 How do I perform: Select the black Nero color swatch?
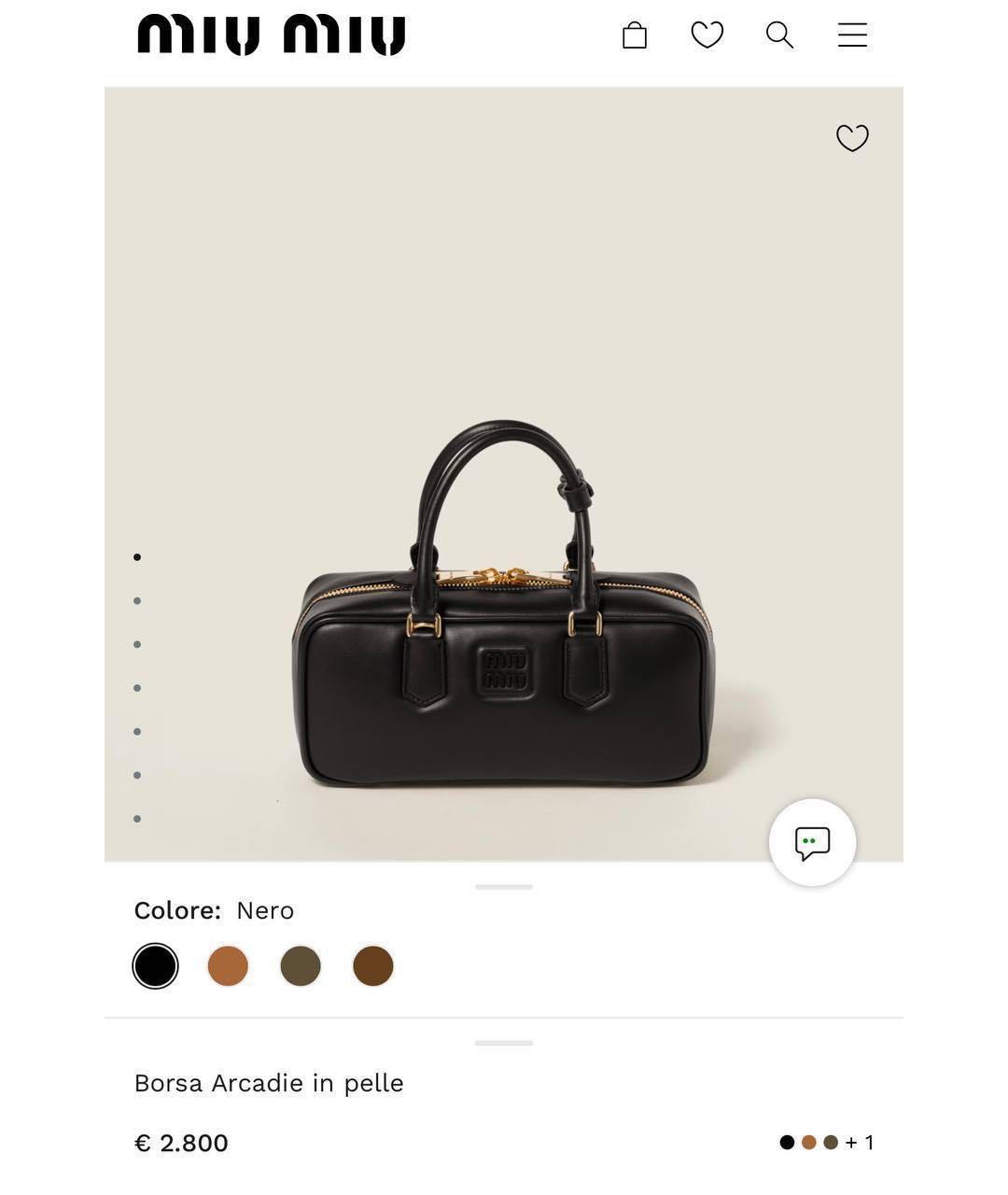pyautogui.click(x=155, y=965)
